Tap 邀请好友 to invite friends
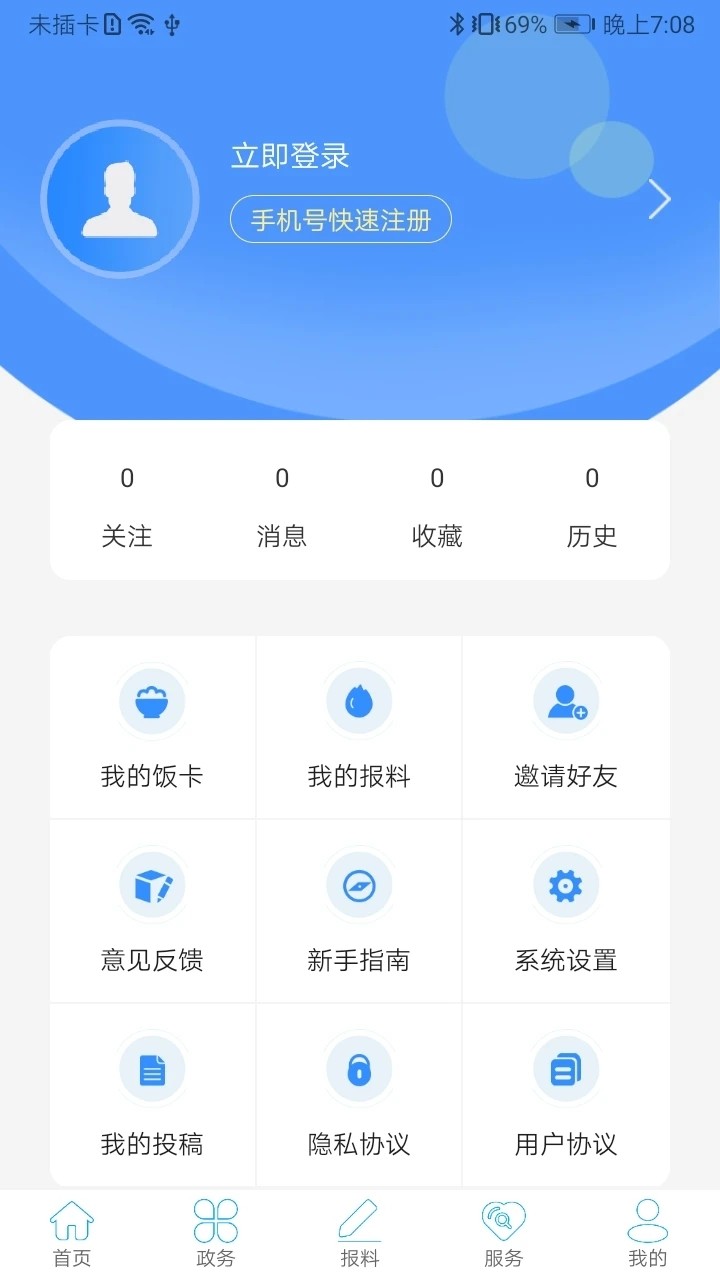This screenshot has height=1280, width=720. point(566,727)
